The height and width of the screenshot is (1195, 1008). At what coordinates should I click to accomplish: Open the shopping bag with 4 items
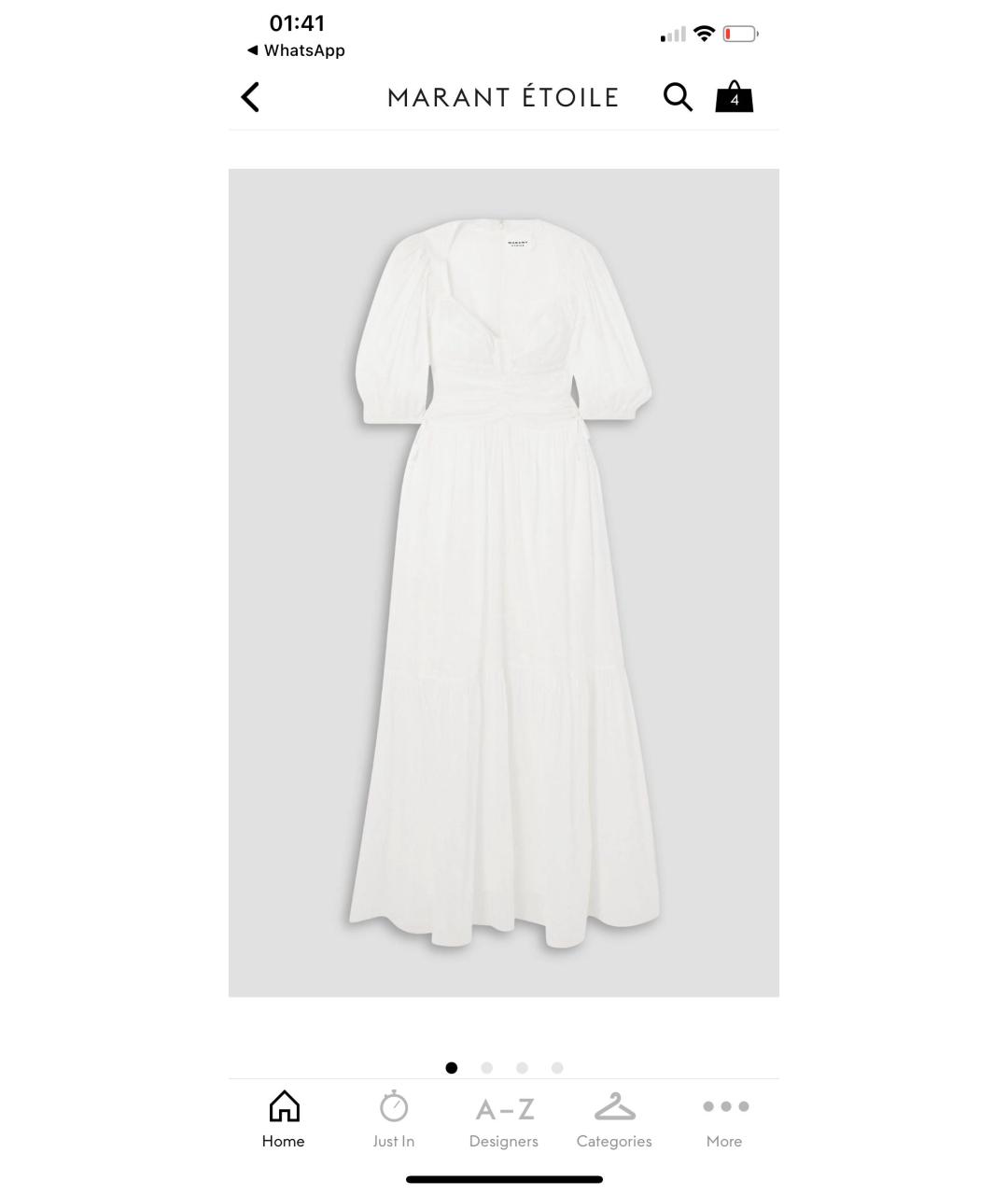[x=734, y=96]
